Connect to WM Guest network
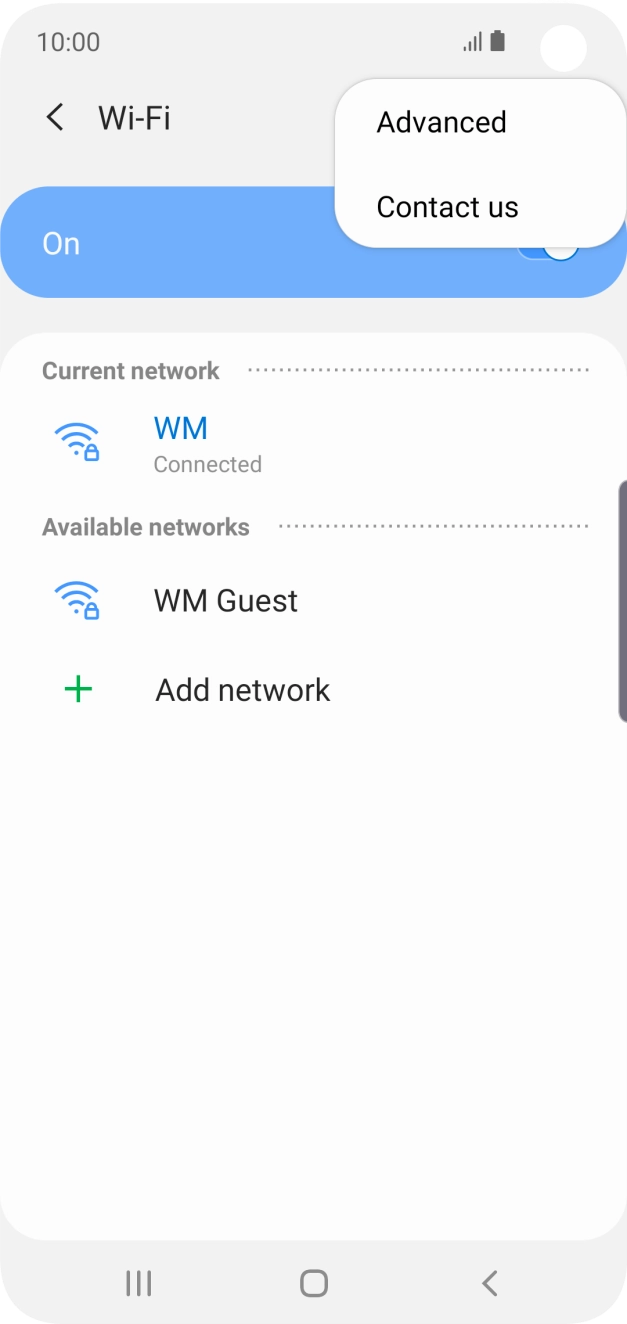The image size is (627, 1324). 225,601
